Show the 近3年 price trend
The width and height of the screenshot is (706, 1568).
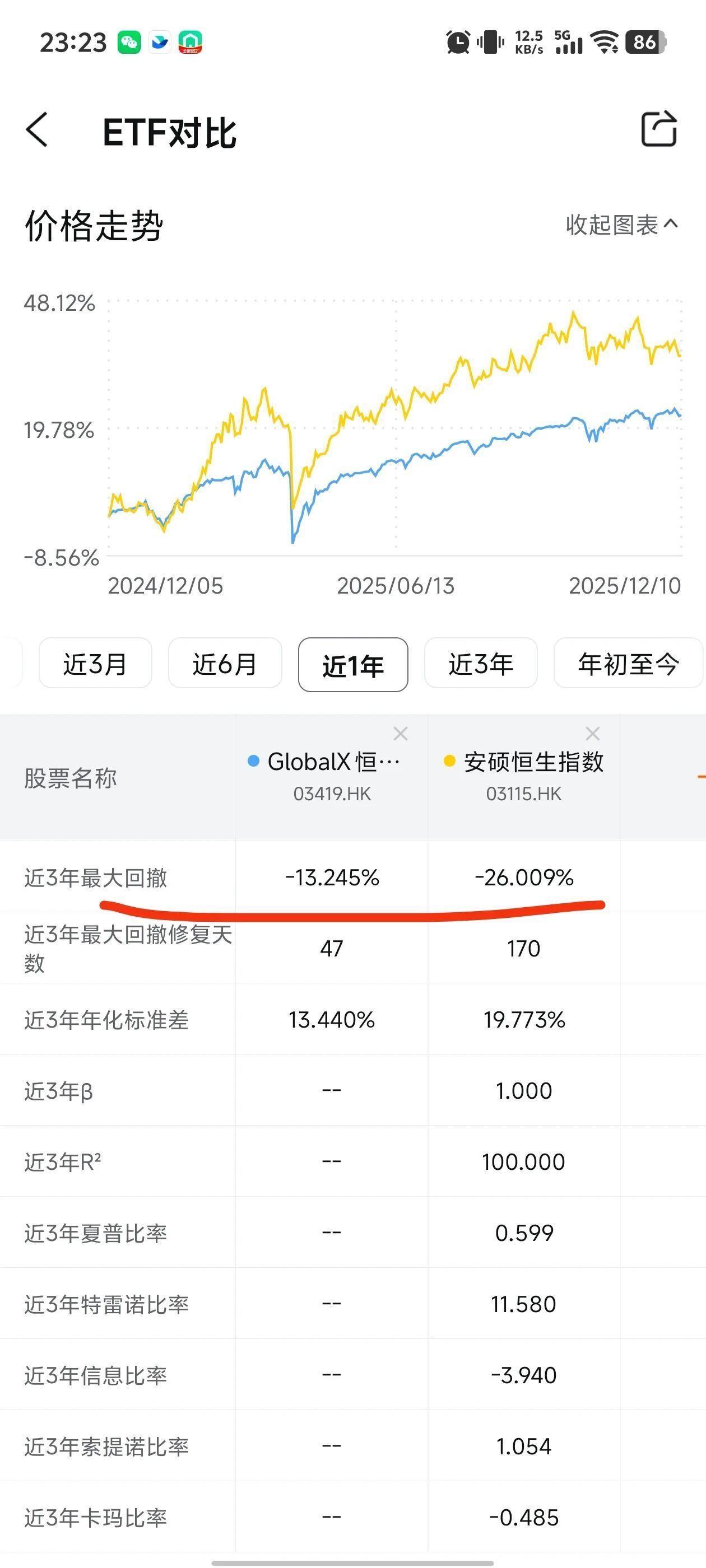[481, 664]
